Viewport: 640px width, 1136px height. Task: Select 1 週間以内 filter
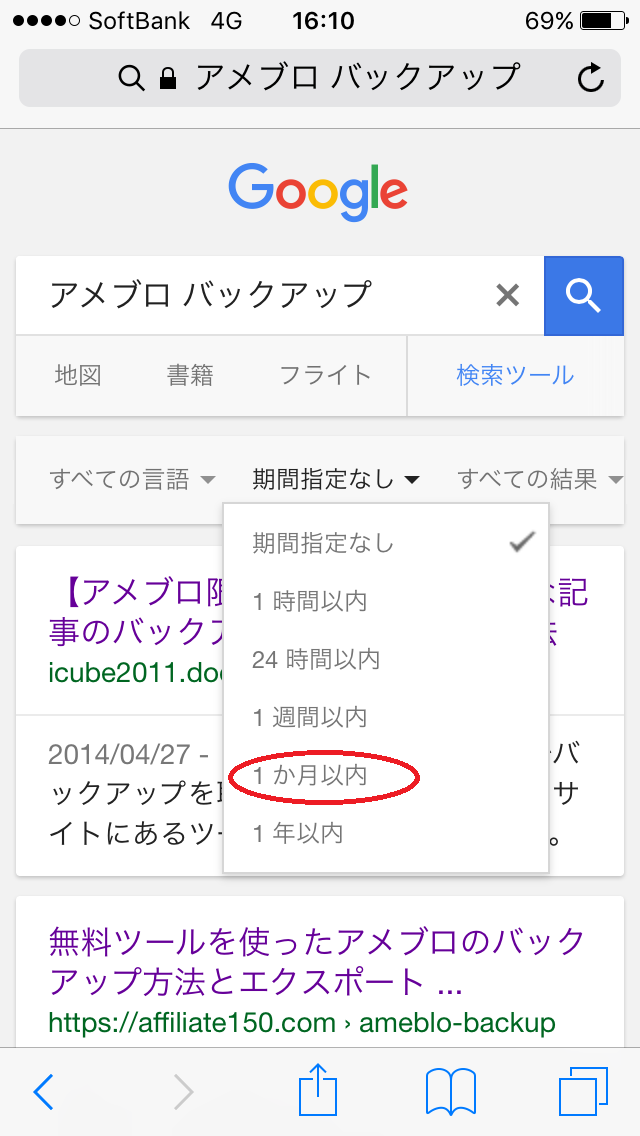tap(310, 717)
